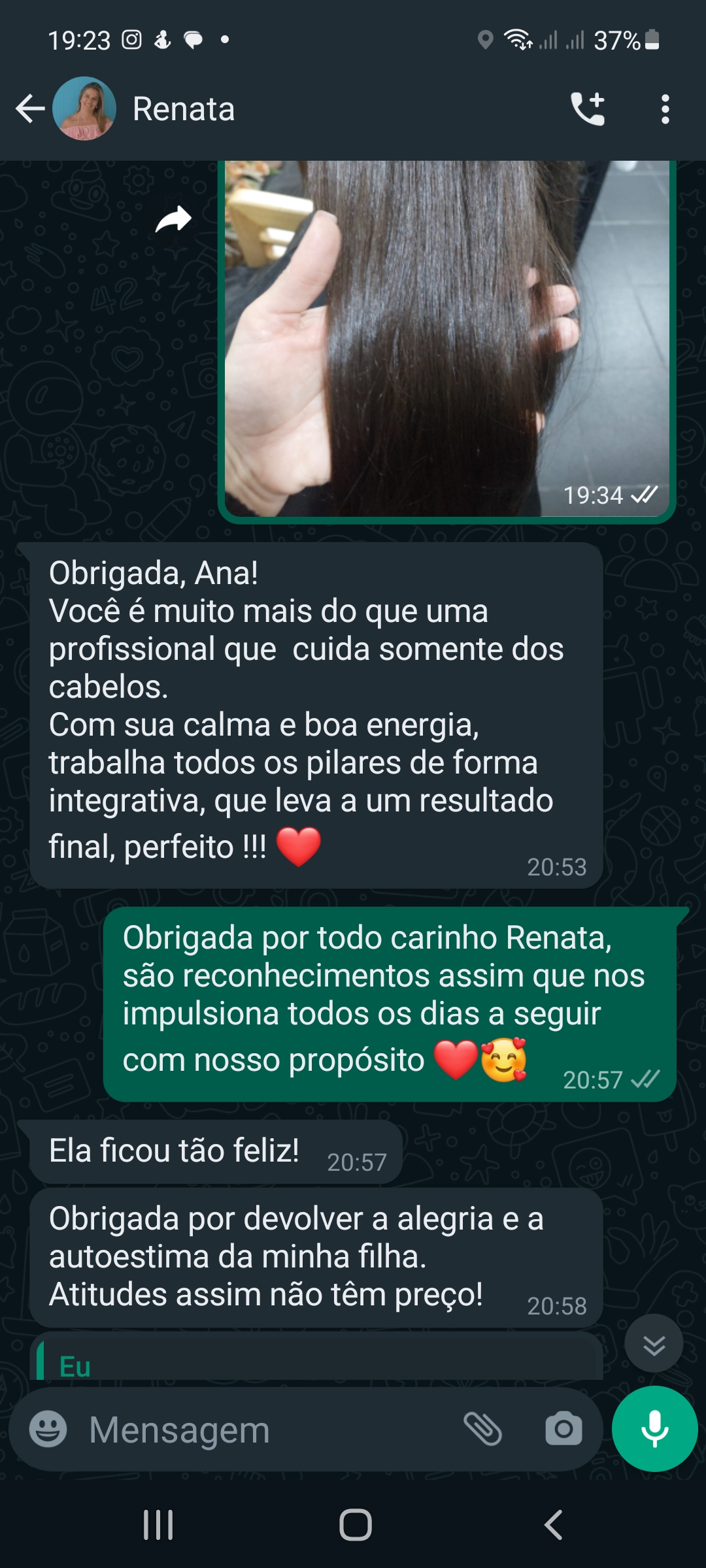The height and width of the screenshot is (1568, 706).
Task: Go back to the chats list
Action: point(30,108)
